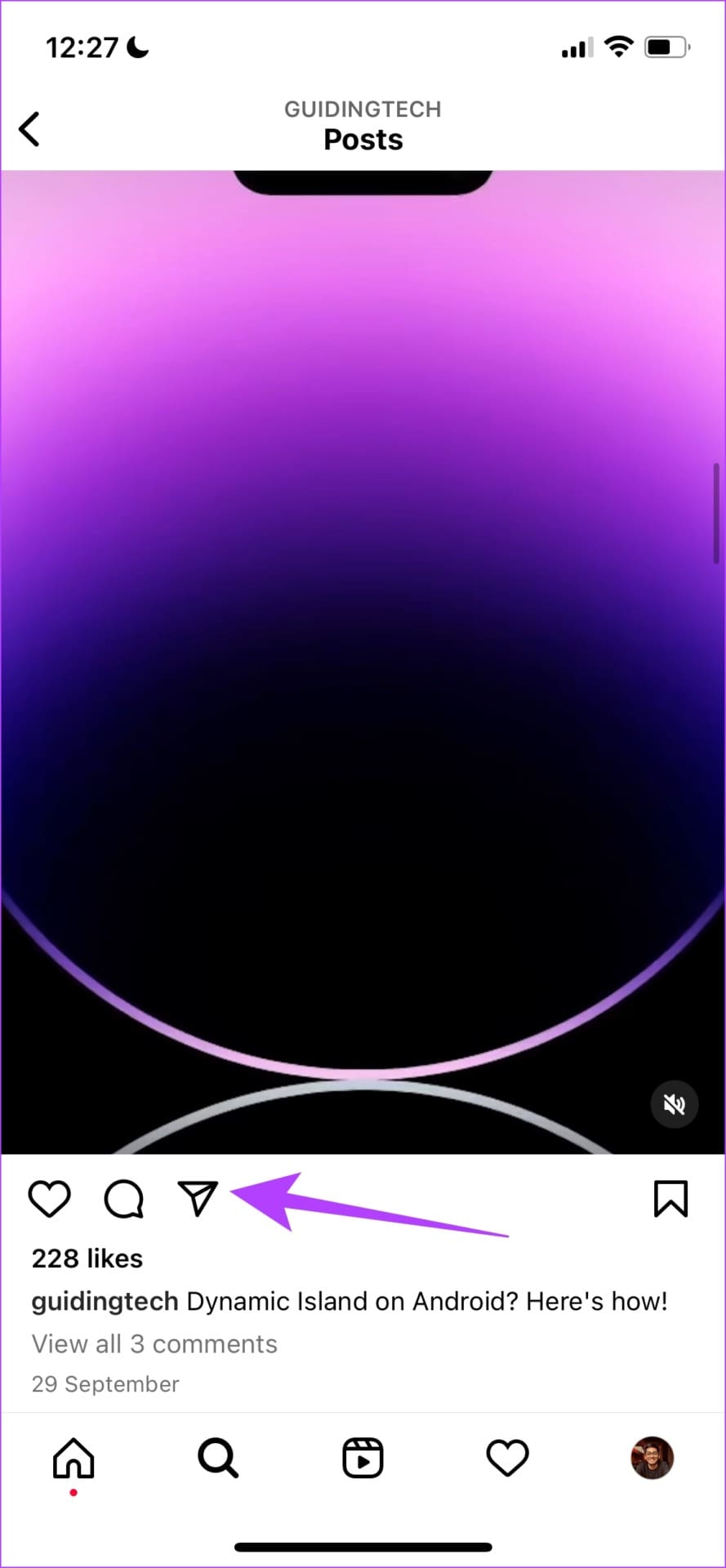
Task: See who liked via 228 likes
Action: coord(87,1258)
